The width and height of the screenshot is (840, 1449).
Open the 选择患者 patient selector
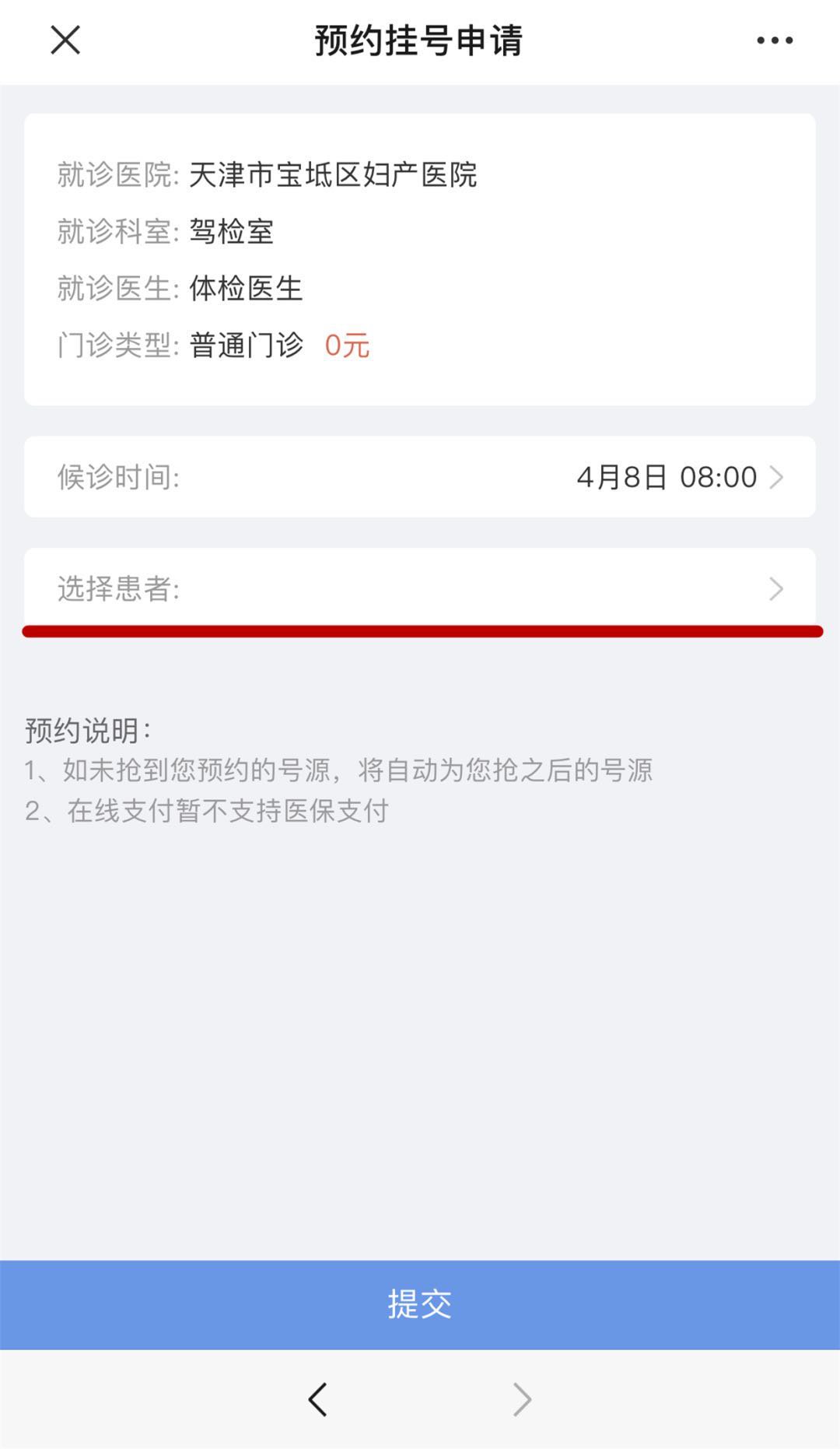[420, 588]
